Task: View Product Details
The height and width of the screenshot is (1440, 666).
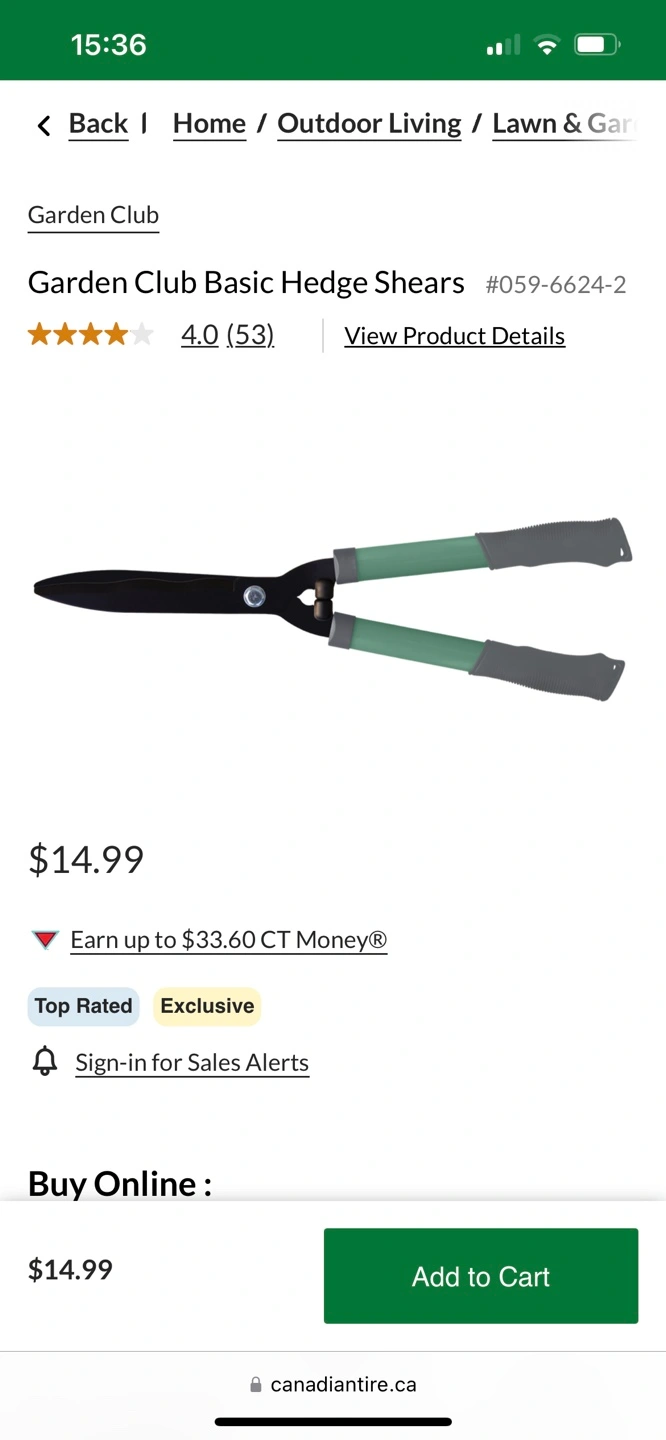Action: (455, 336)
